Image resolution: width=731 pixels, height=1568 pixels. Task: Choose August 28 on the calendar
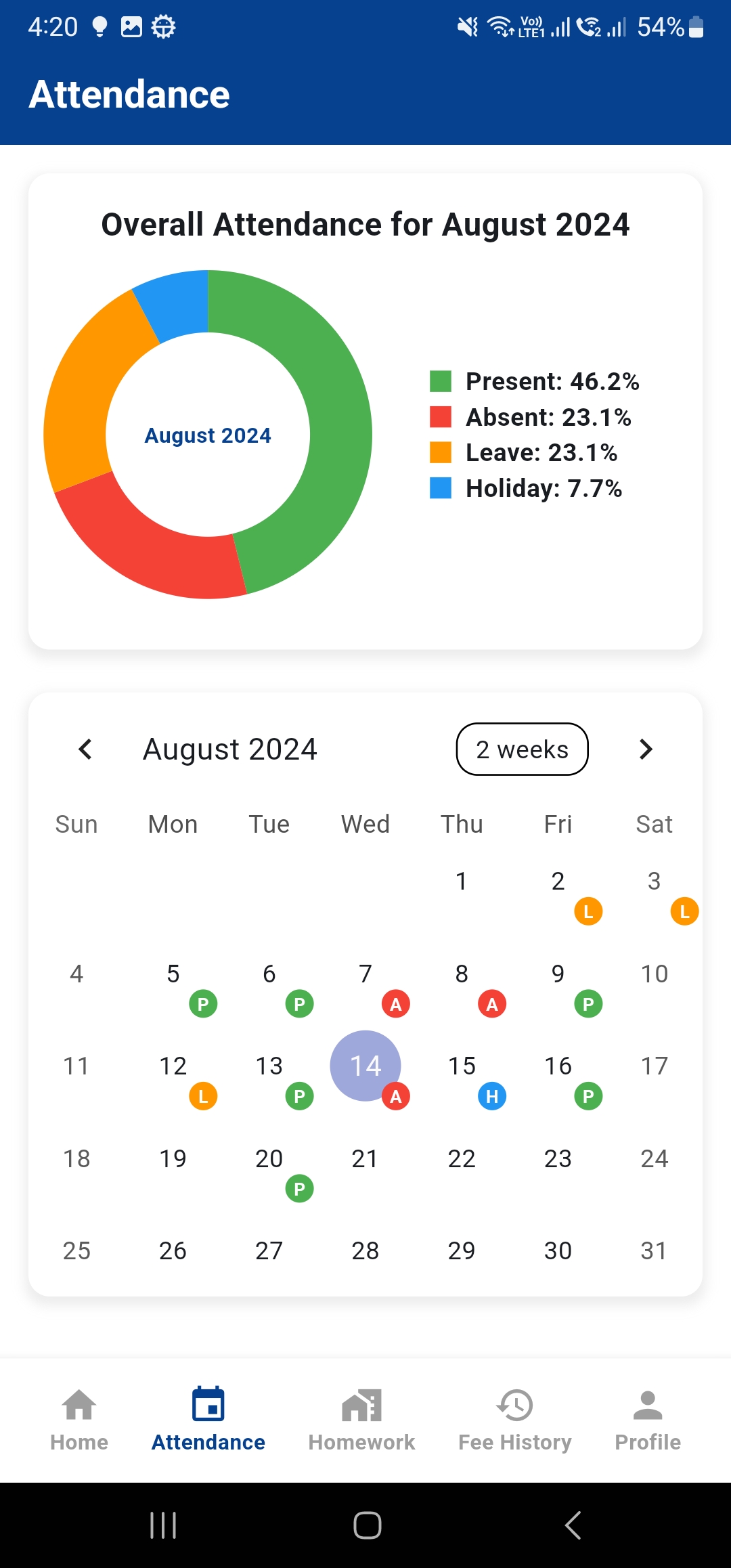pyautogui.click(x=365, y=1251)
